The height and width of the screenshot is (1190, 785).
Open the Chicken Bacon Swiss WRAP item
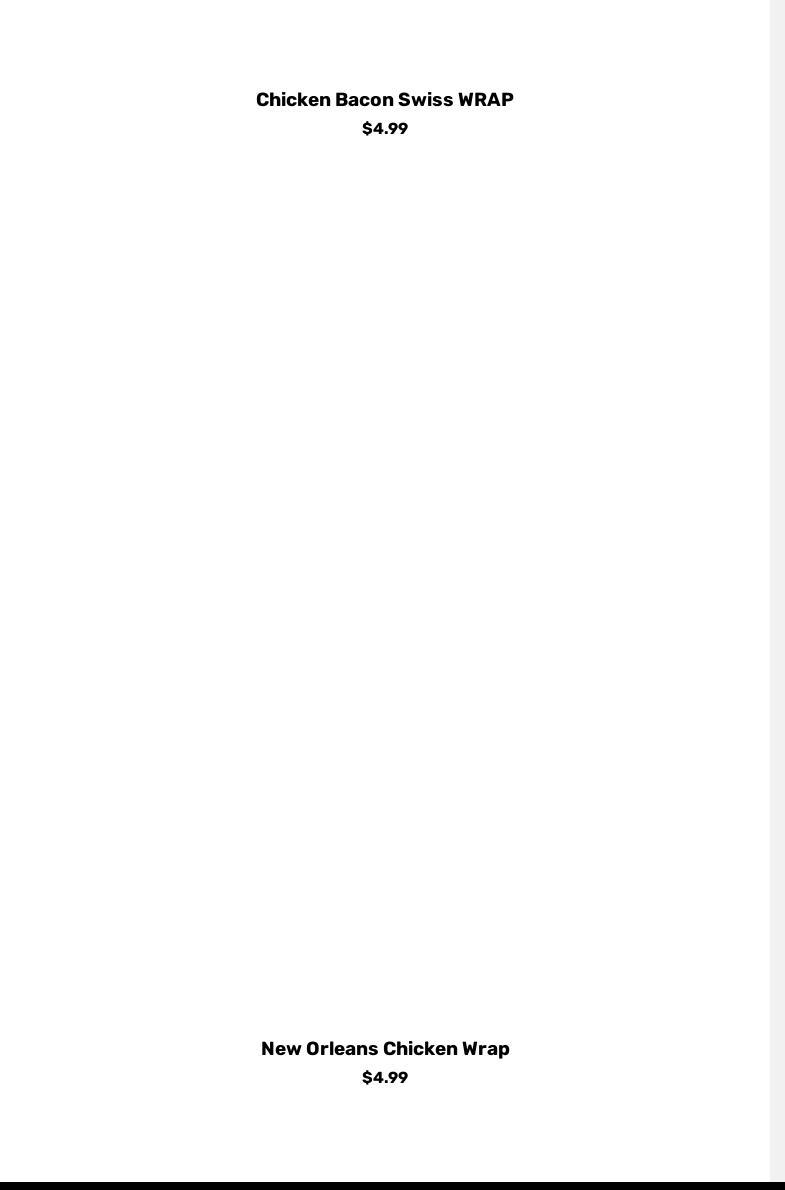(384, 100)
